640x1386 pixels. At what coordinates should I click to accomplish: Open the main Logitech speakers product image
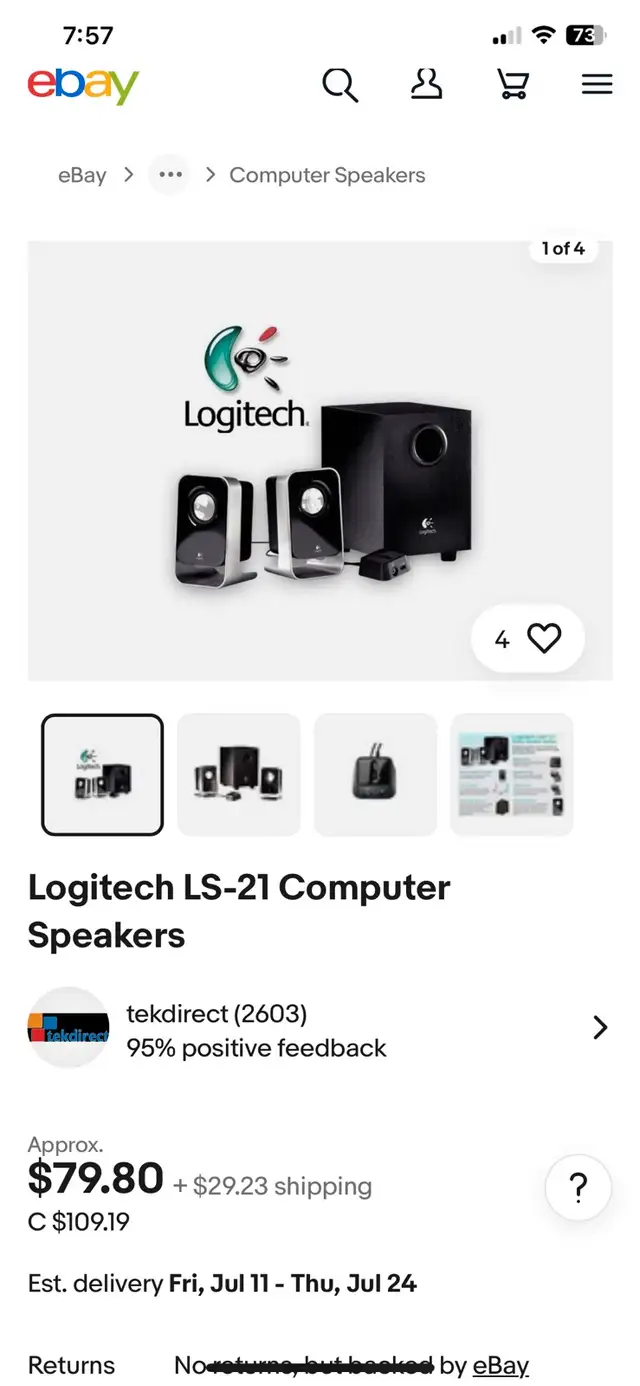320,461
